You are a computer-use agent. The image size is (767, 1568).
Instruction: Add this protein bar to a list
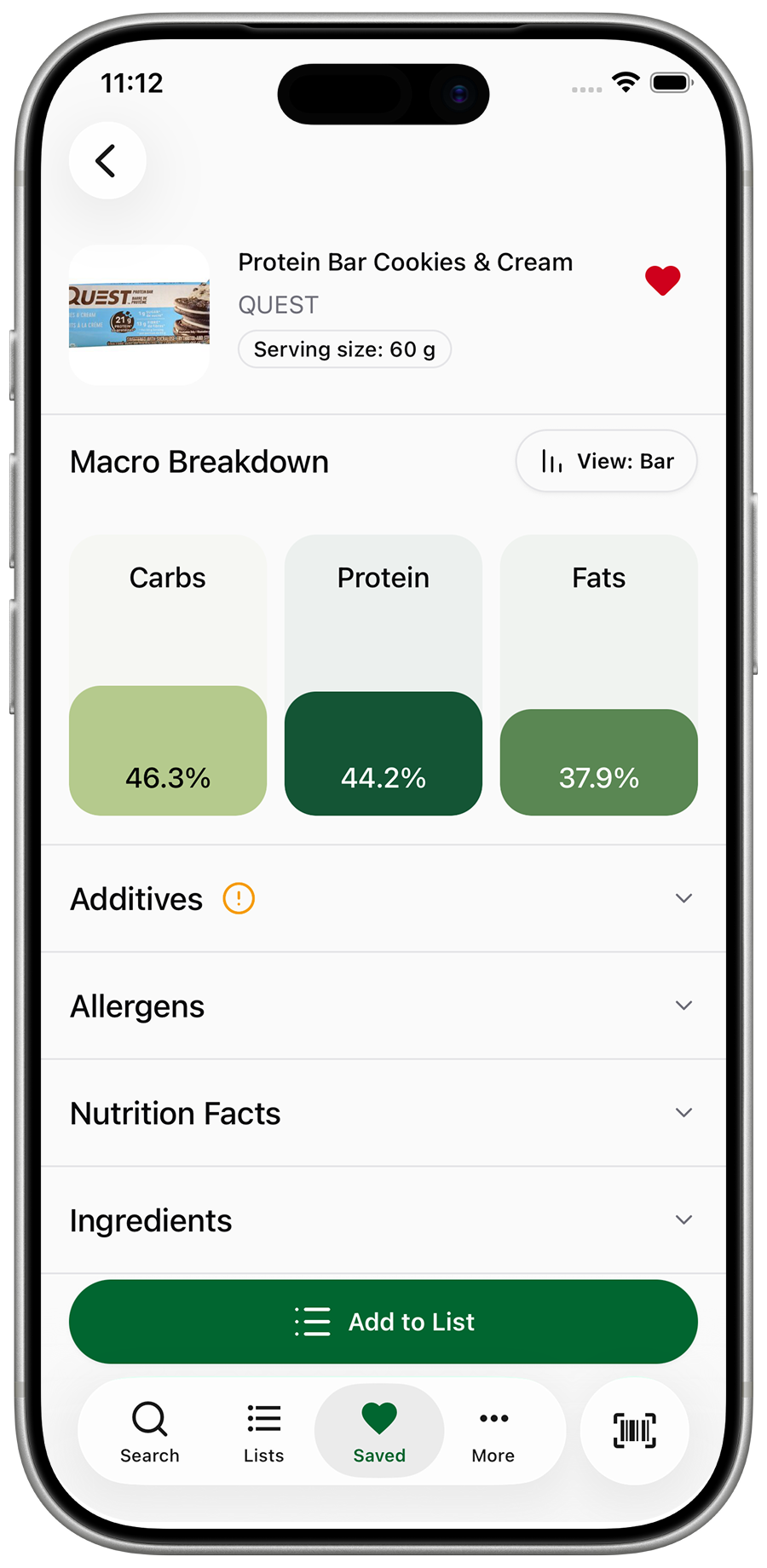(x=383, y=1322)
